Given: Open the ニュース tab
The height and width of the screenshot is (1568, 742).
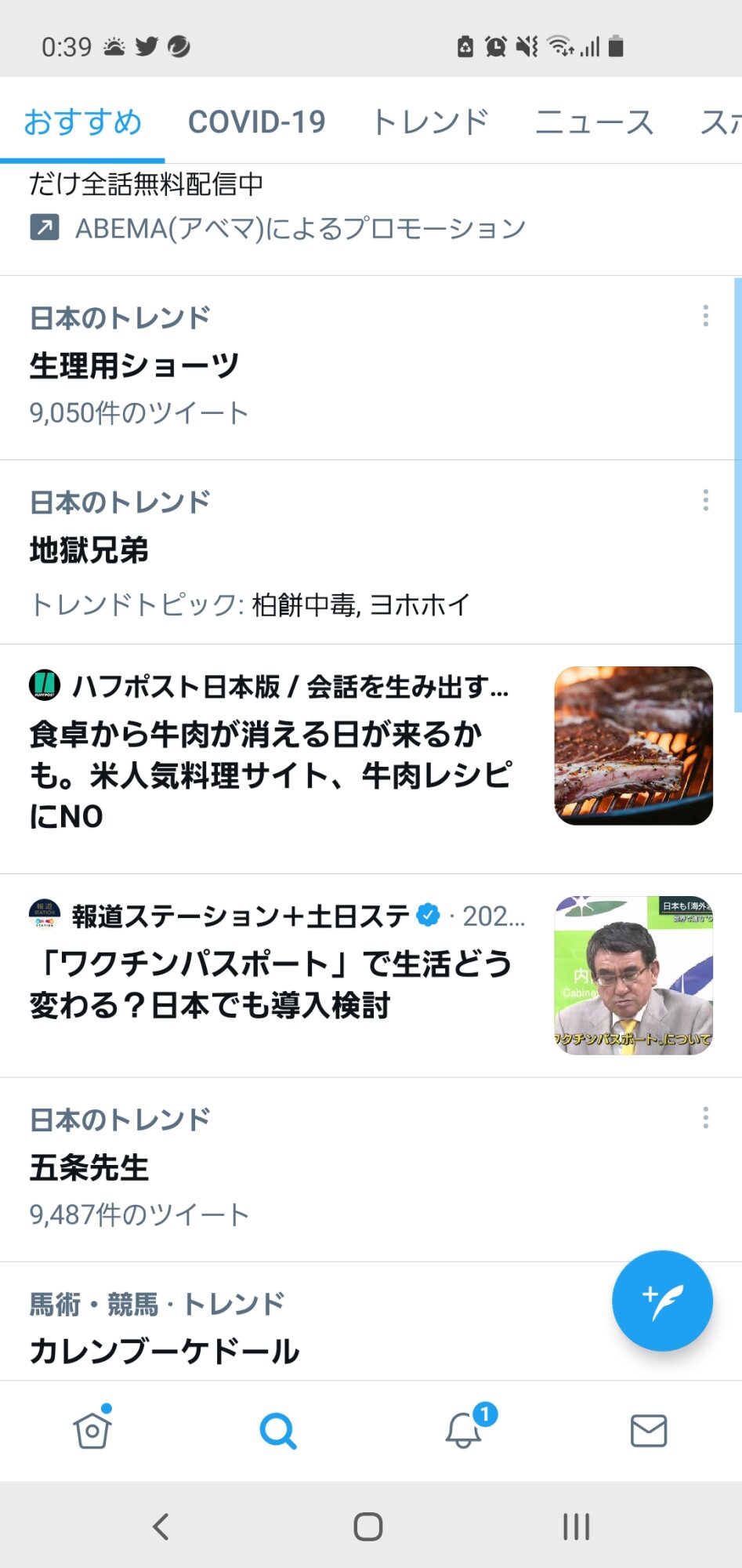Looking at the screenshot, I should [594, 122].
